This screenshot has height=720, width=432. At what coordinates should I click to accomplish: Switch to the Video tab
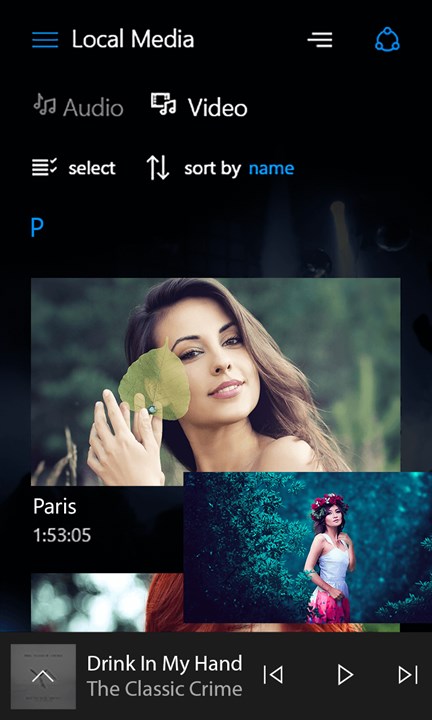point(199,107)
